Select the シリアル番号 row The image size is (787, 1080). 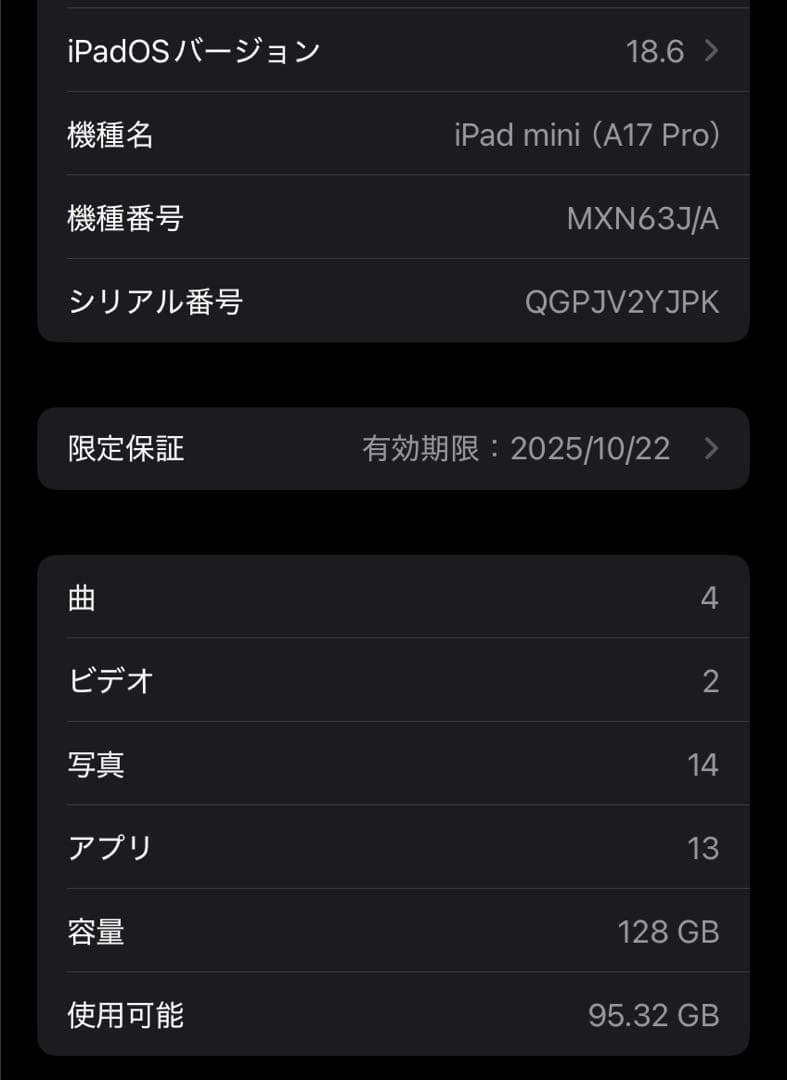pos(393,301)
